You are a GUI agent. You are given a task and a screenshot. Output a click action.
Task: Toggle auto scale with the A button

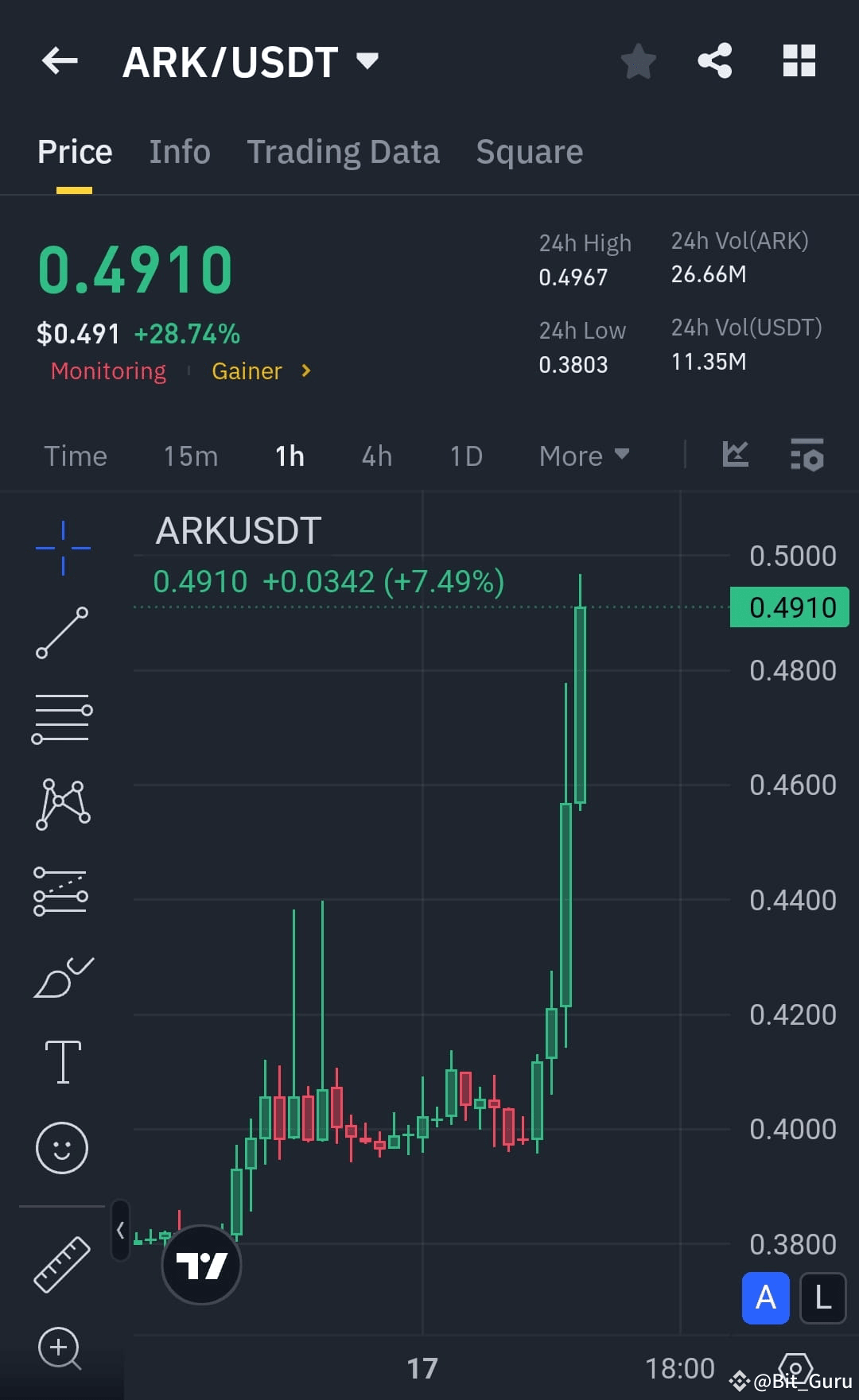tap(765, 1298)
